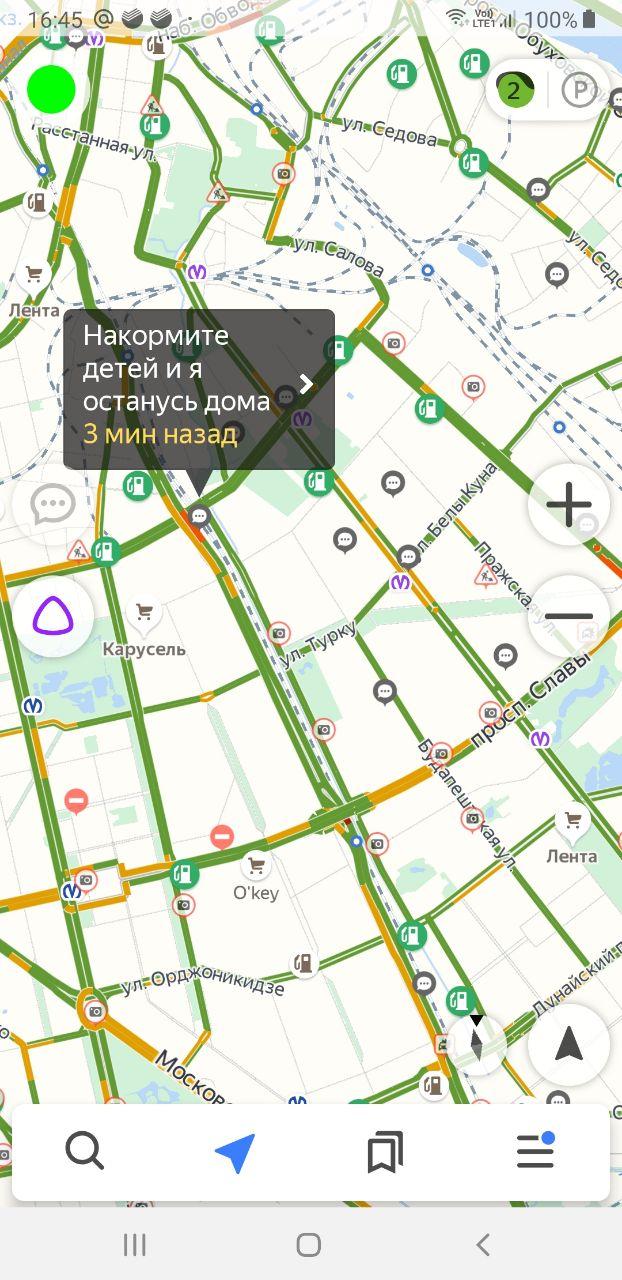Zoom out of the map with minus
Viewport: 622px width, 1280px height.
point(569,616)
